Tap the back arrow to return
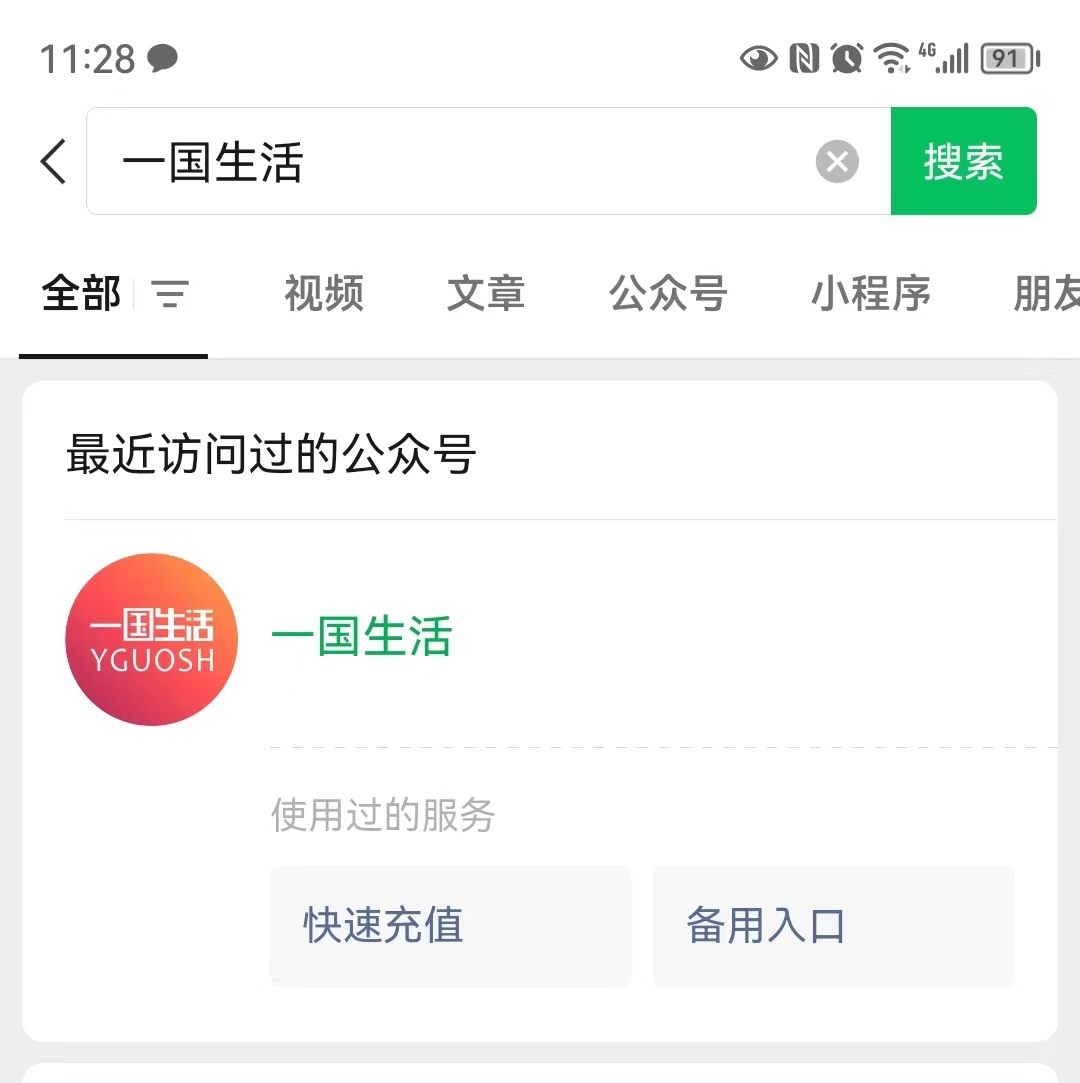Viewport: 1080px width, 1083px height. click(x=52, y=161)
